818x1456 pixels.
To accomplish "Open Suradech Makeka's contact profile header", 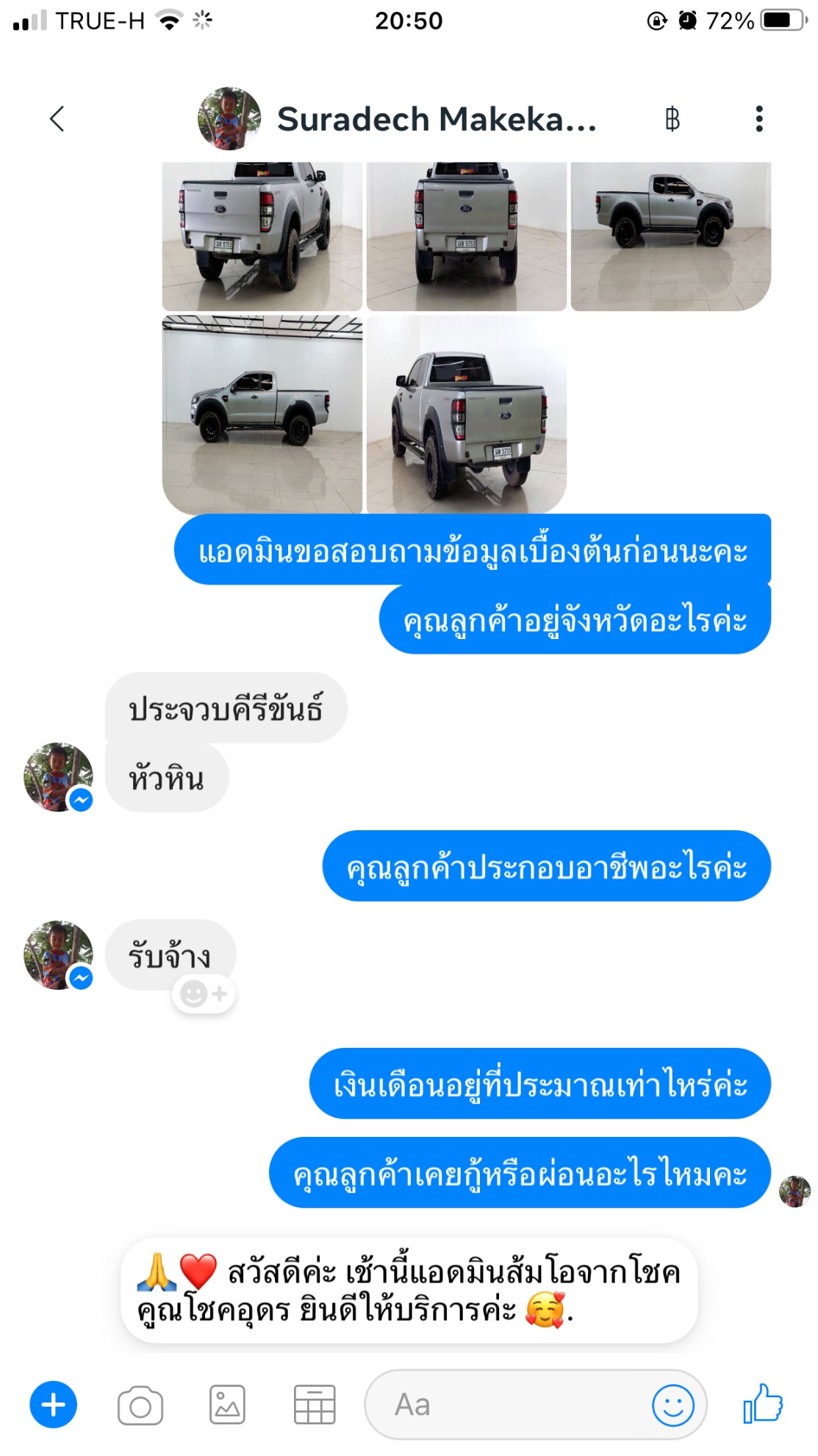I will 398,119.
